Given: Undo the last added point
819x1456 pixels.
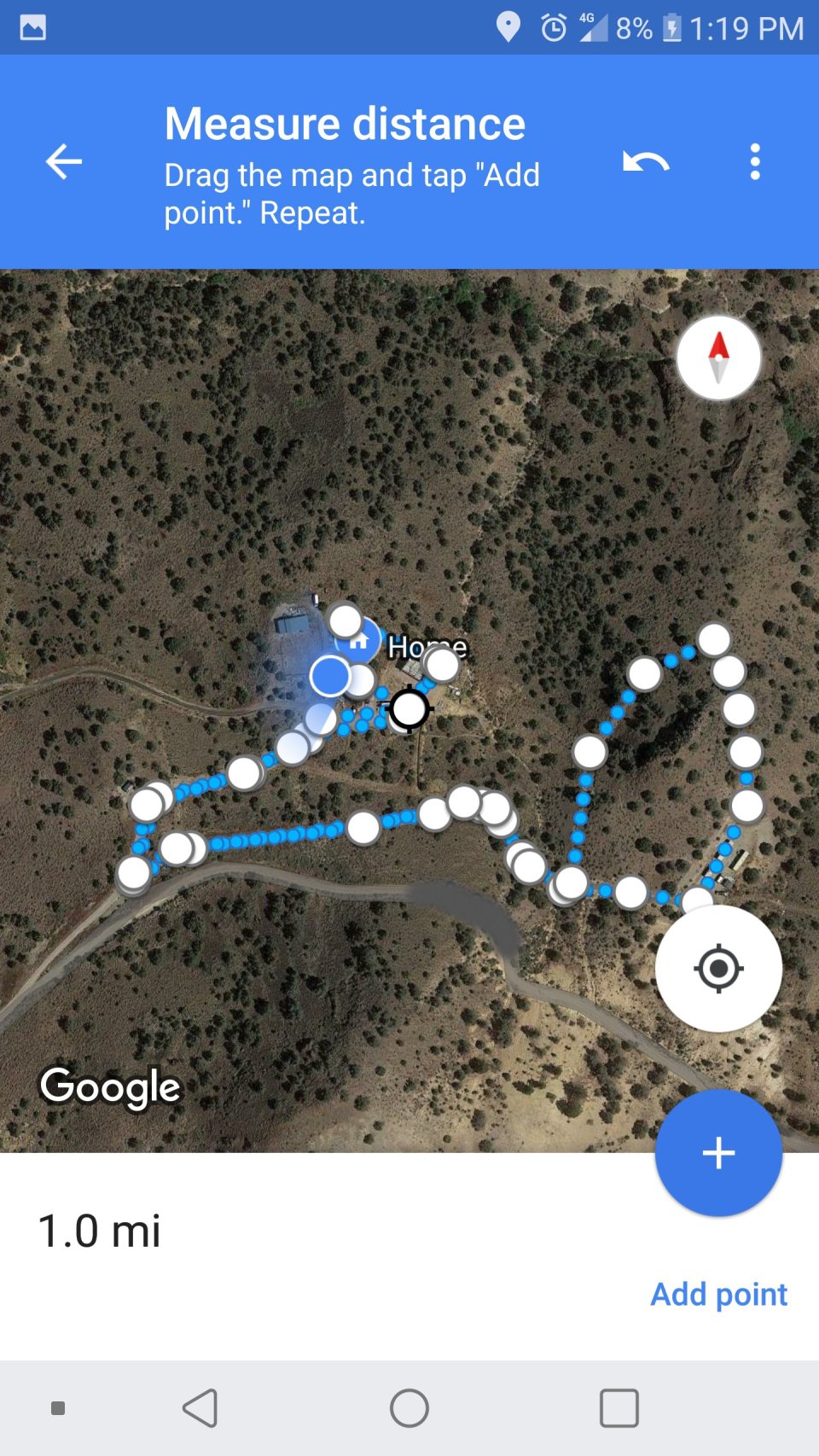Looking at the screenshot, I should click(646, 161).
